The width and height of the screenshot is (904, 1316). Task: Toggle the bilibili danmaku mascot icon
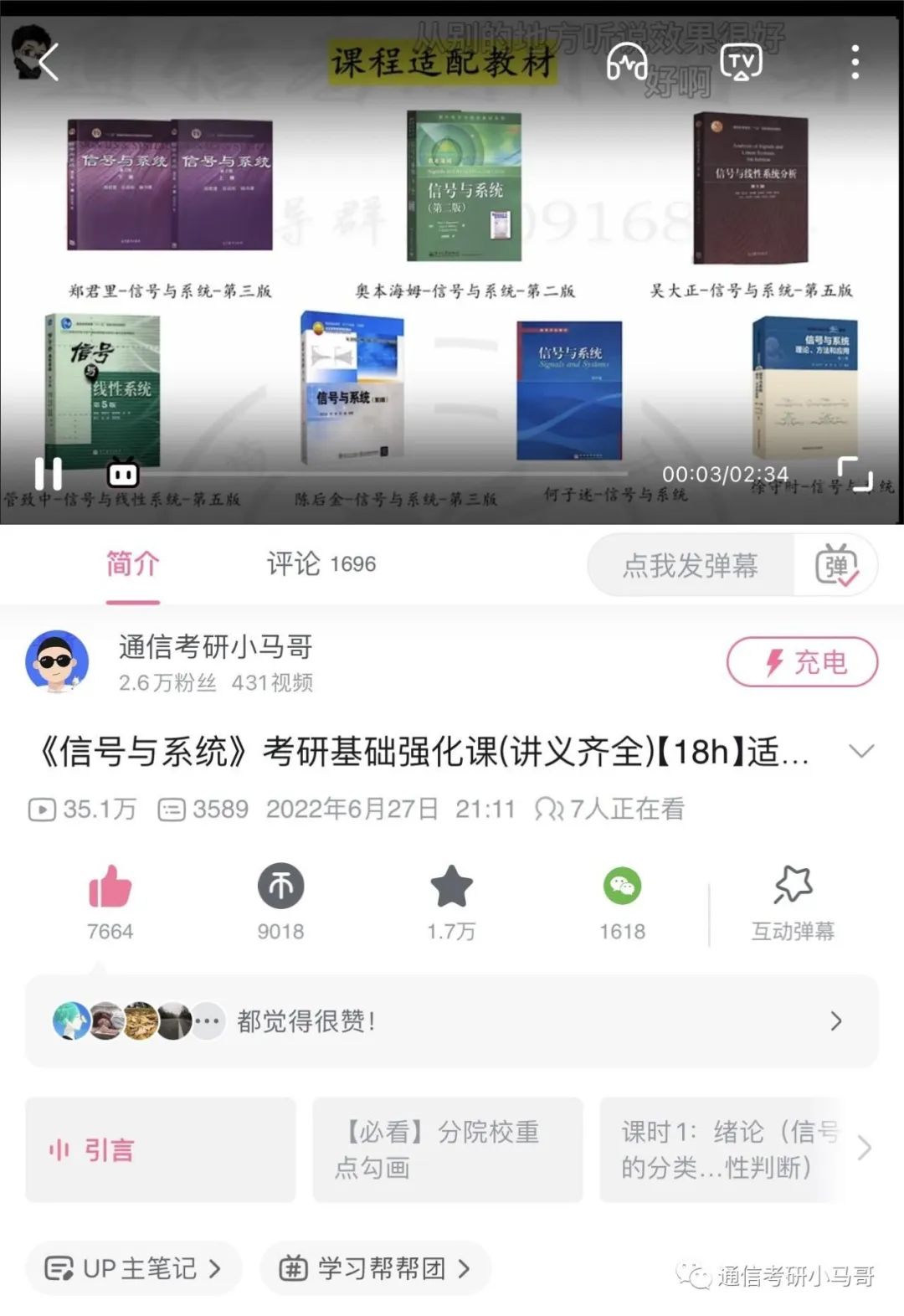click(x=122, y=474)
